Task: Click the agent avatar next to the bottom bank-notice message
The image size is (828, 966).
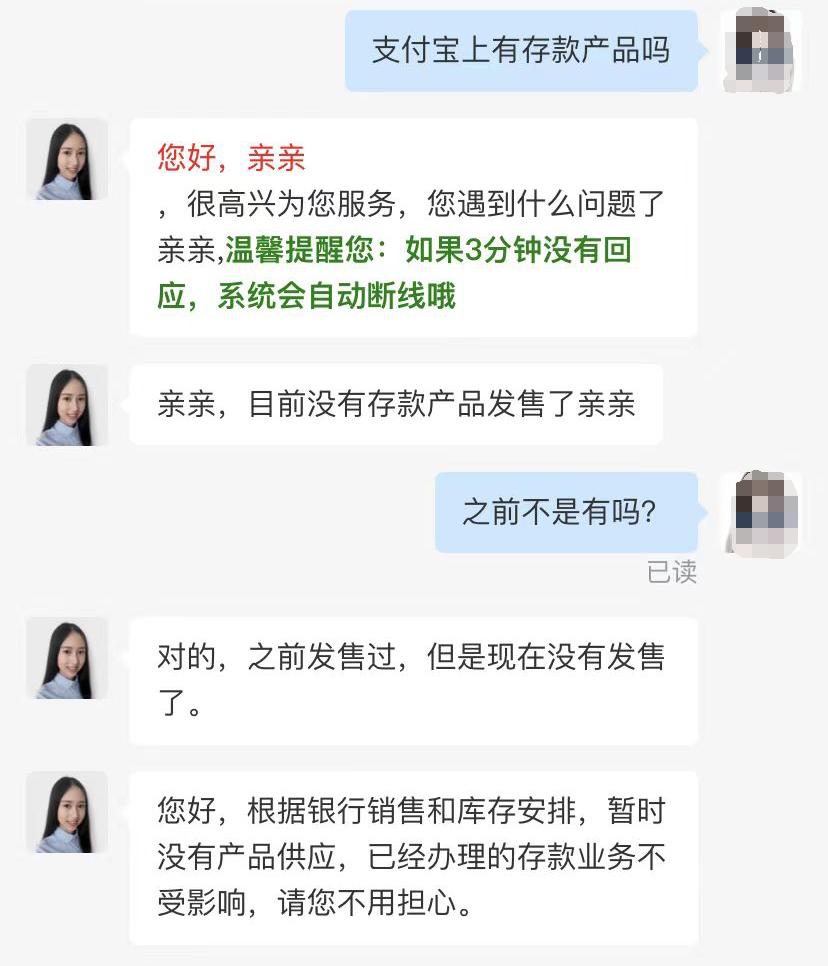Action: (x=66, y=813)
